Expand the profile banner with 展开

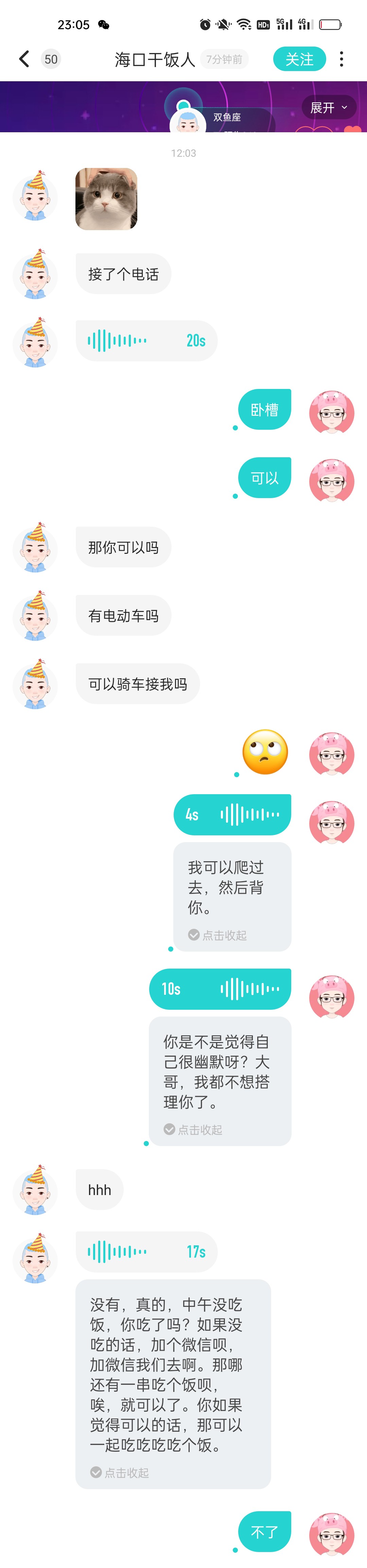329,108
